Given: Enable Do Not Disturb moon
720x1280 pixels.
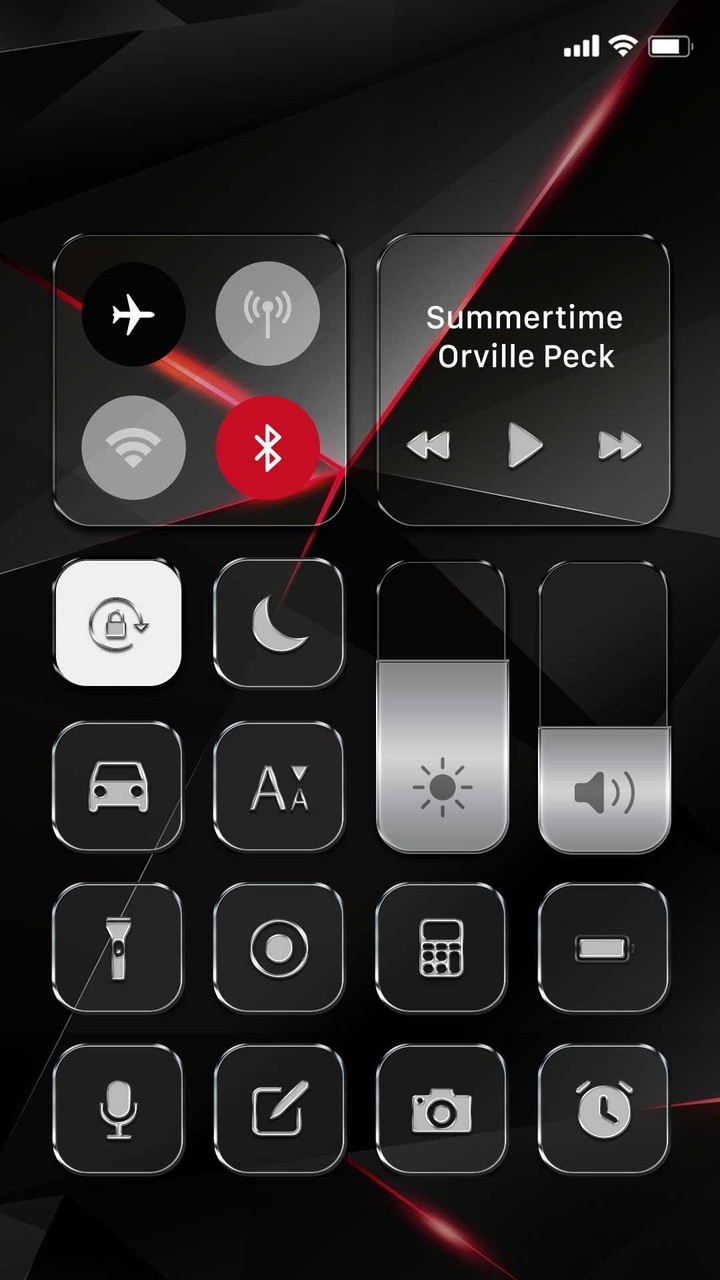Looking at the screenshot, I should click(x=279, y=623).
